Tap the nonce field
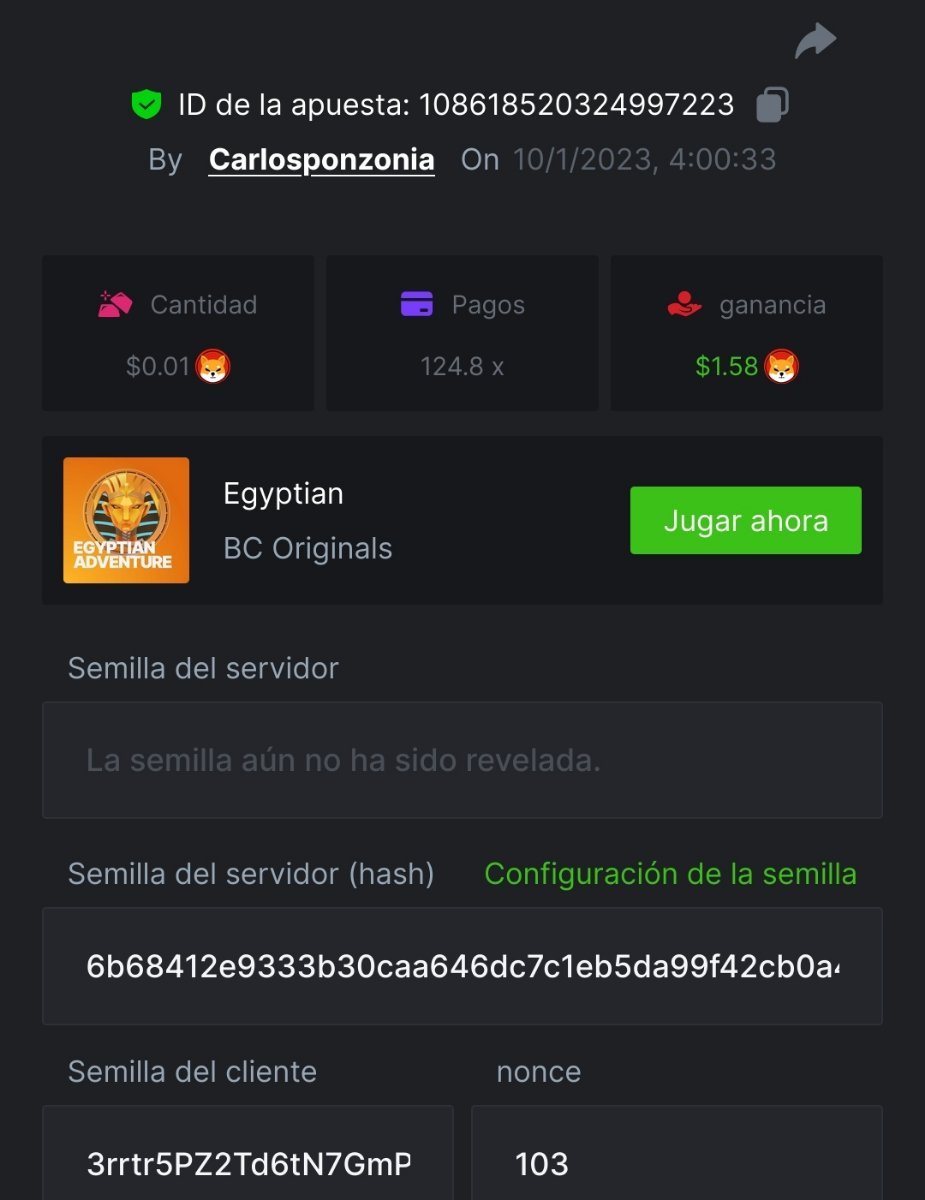Image resolution: width=925 pixels, height=1200 pixels. pyautogui.click(x=676, y=1162)
